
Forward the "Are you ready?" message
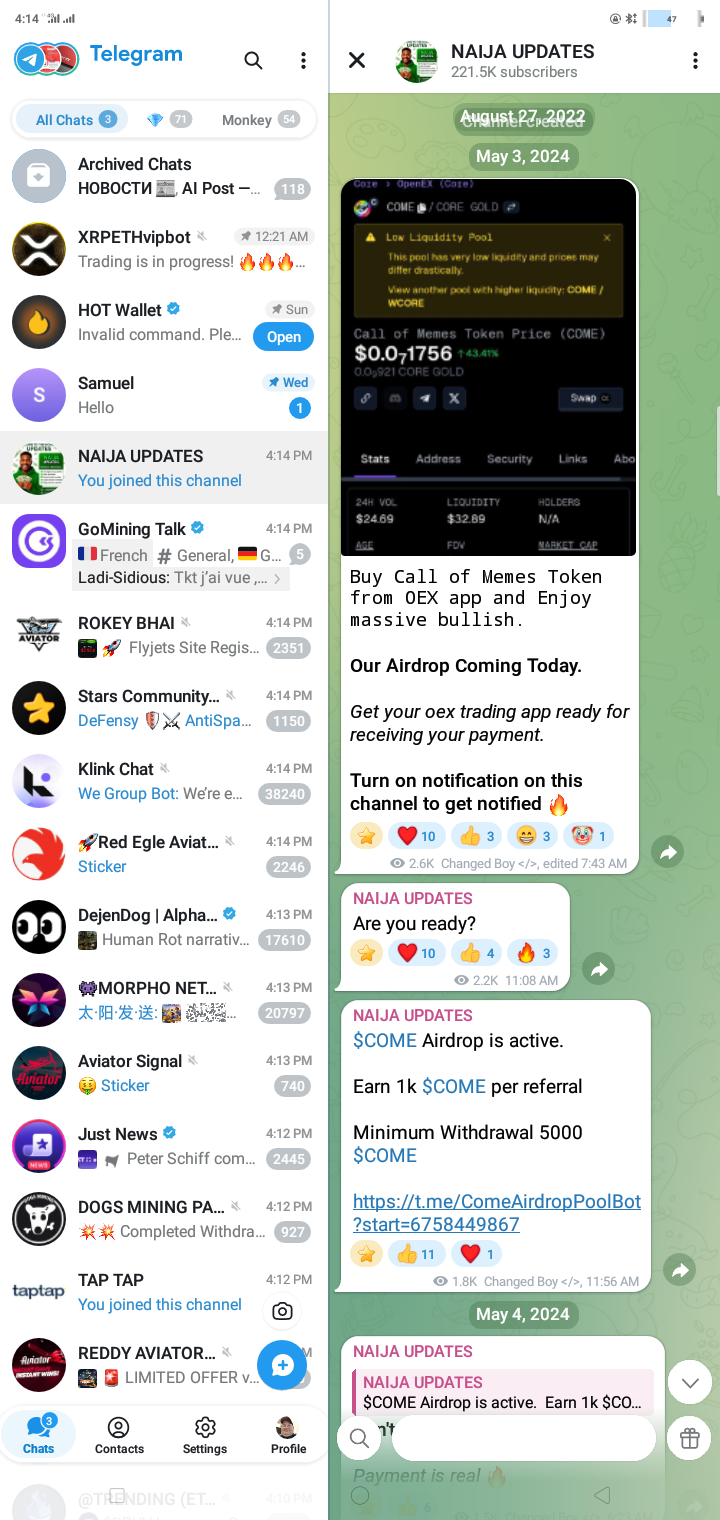click(x=599, y=969)
